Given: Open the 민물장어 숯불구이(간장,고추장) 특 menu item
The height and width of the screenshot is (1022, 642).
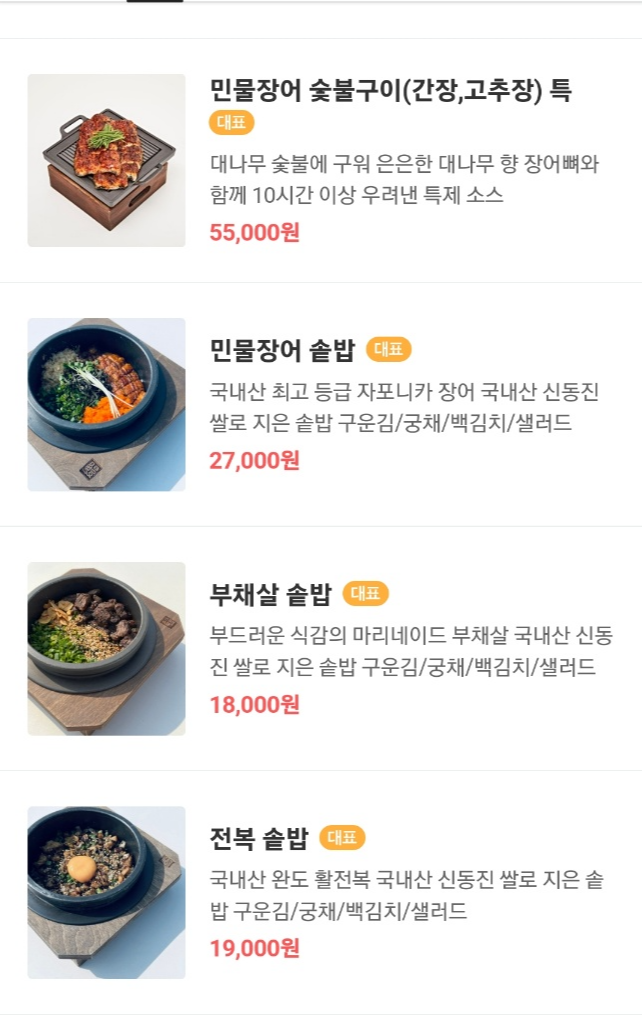Looking at the screenshot, I should pos(390,91).
